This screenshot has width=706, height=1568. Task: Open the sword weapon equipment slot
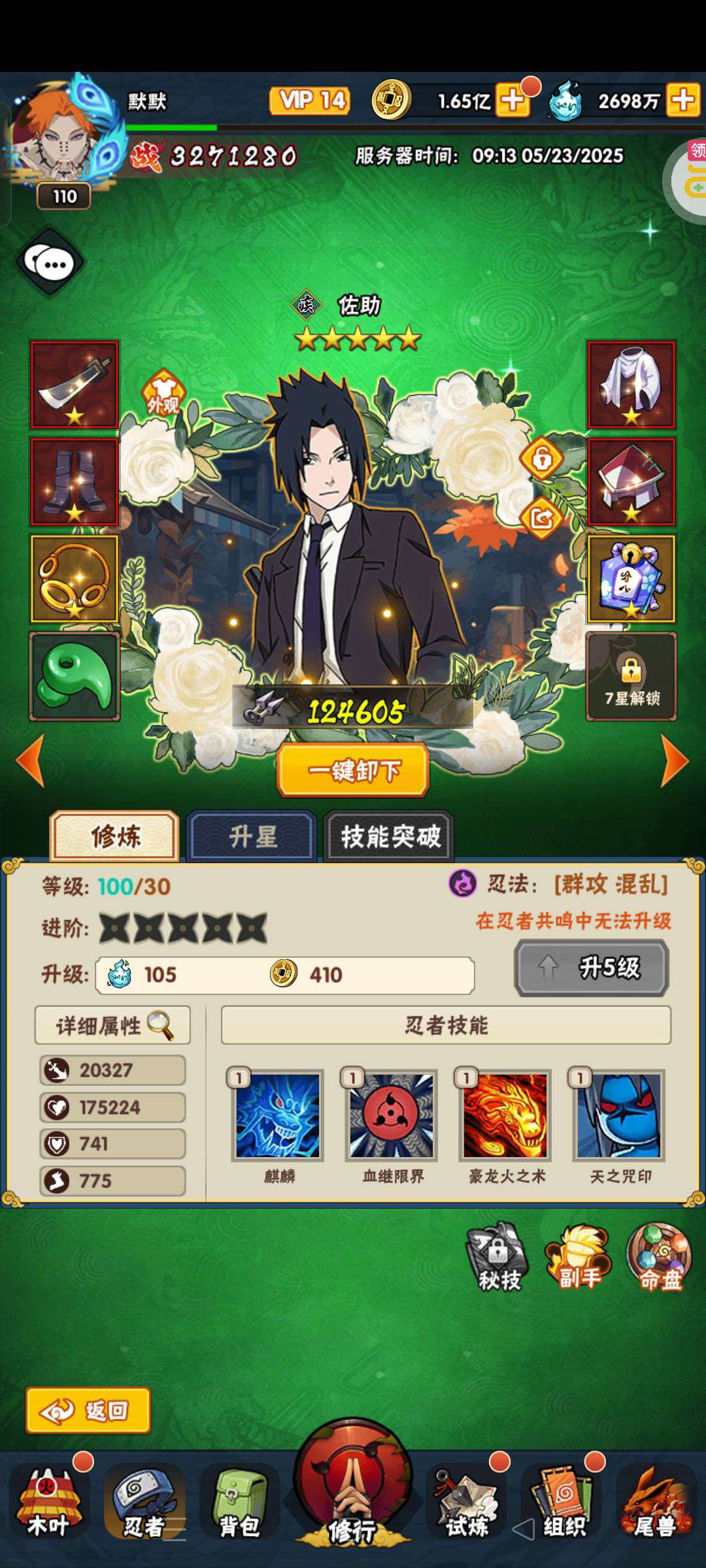pos(75,384)
